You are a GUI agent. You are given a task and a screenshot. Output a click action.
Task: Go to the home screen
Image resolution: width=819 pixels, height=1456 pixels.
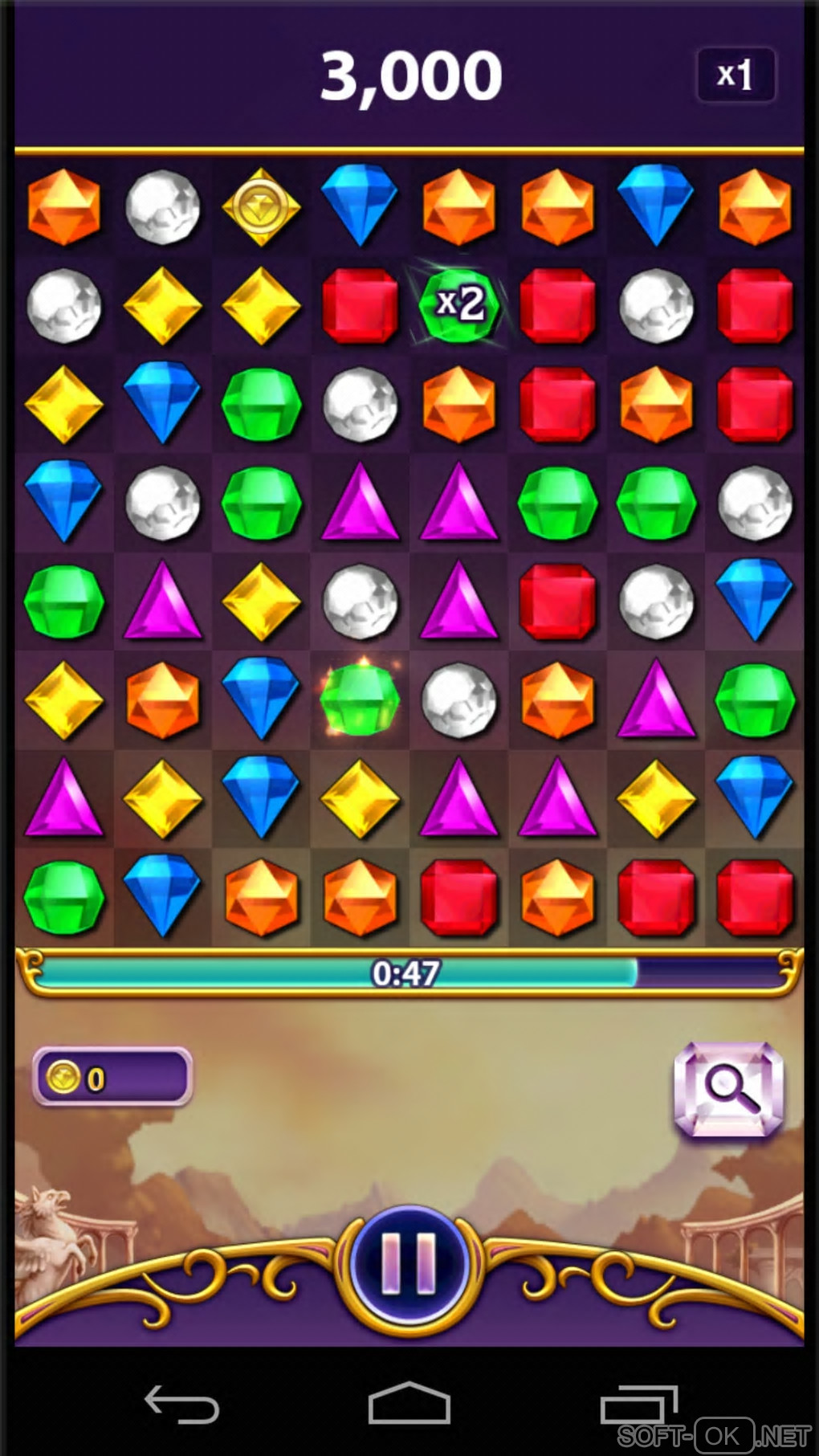[x=409, y=1405]
